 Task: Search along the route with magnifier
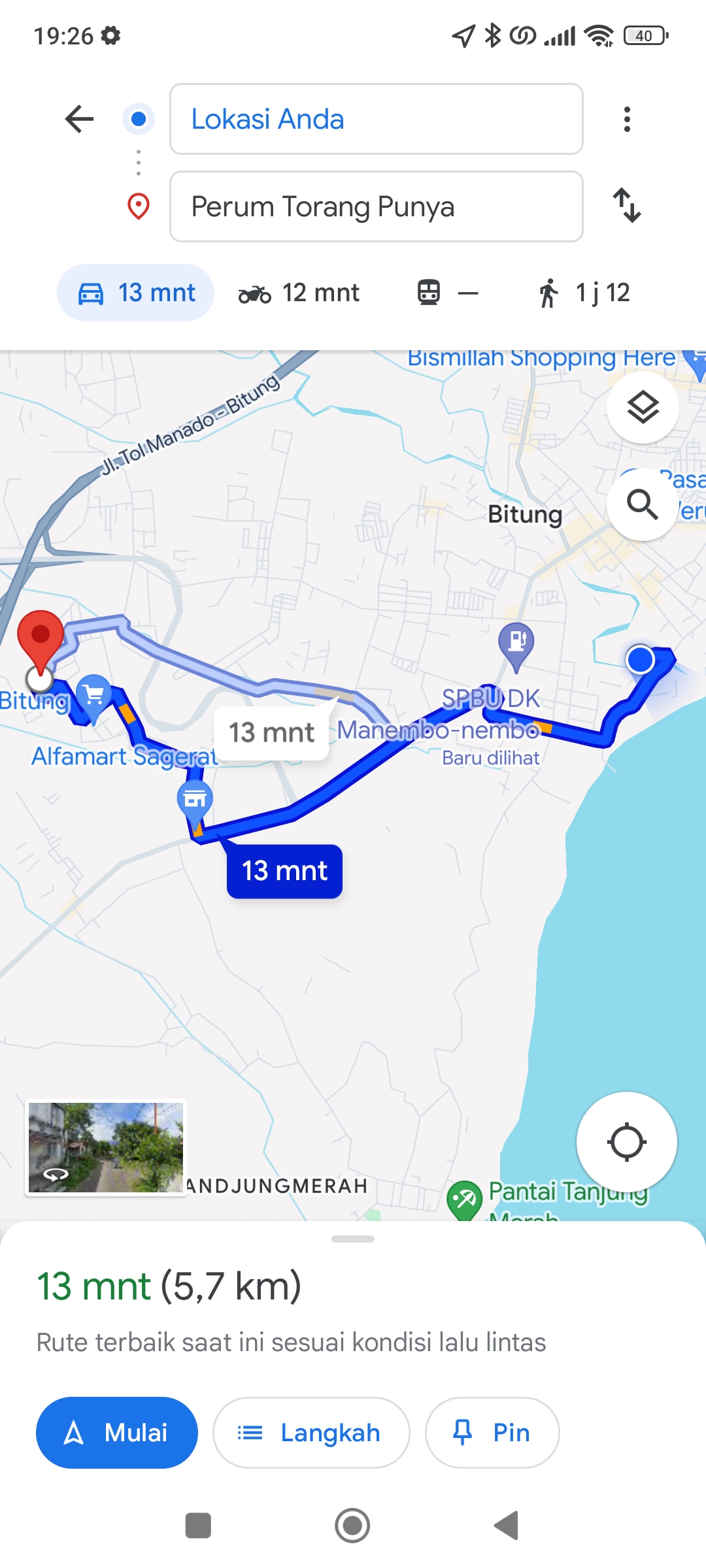tap(643, 504)
